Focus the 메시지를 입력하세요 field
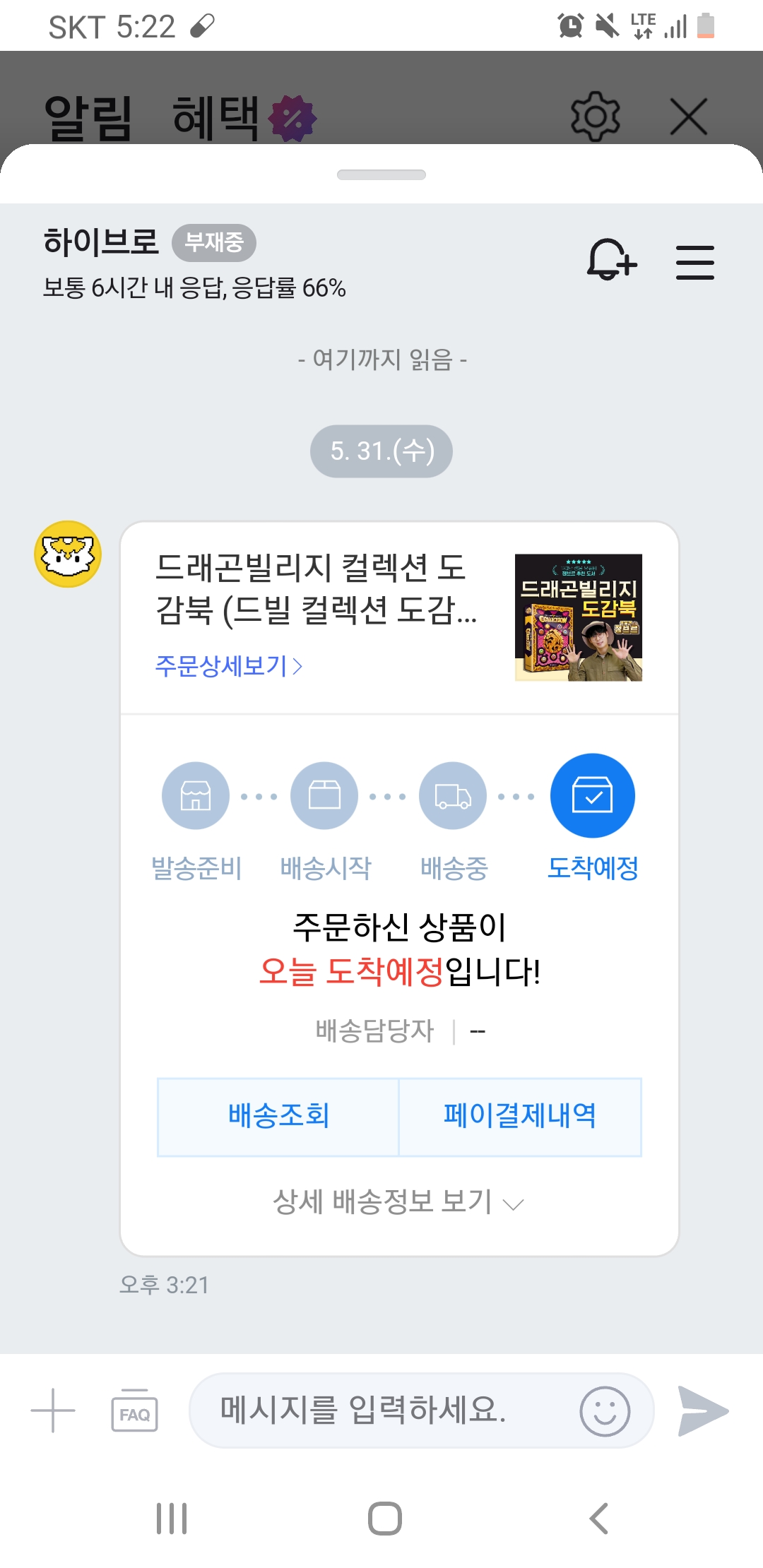The height and width of the screenshot is (1568, 763). [x=381, y=1410]
